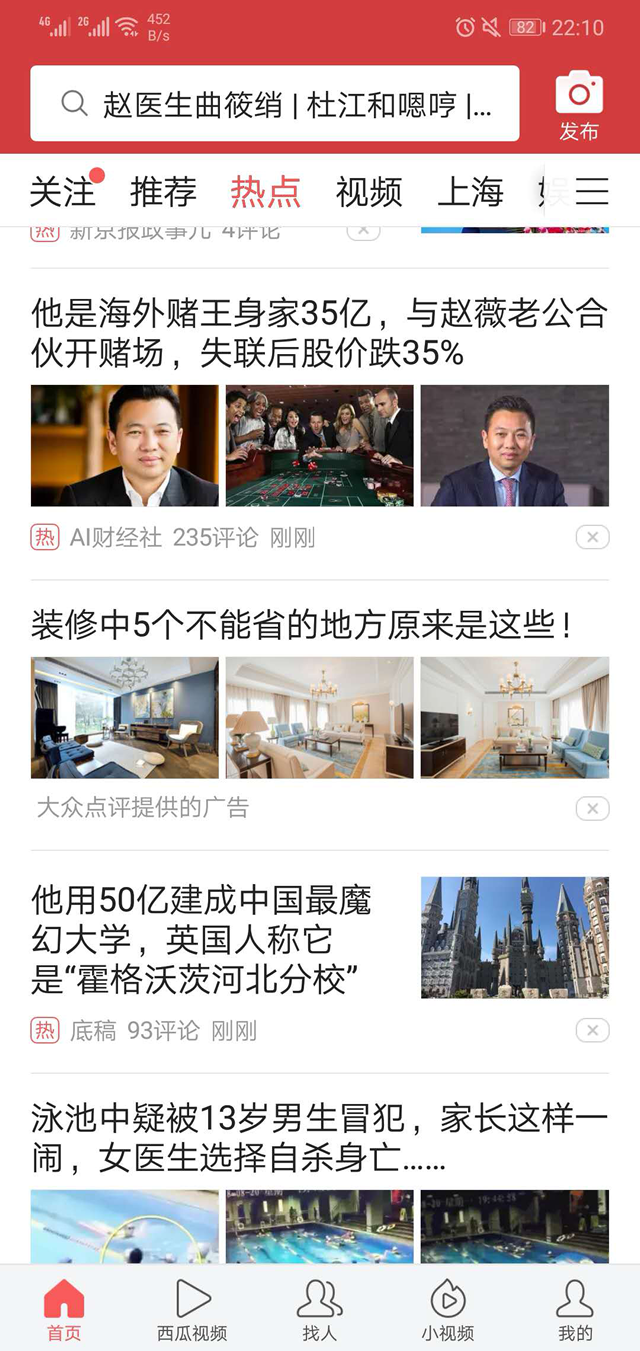The image size is (640, 1351).
Task: Dismiss the AI财经社 article
Action: click(592, 538)
